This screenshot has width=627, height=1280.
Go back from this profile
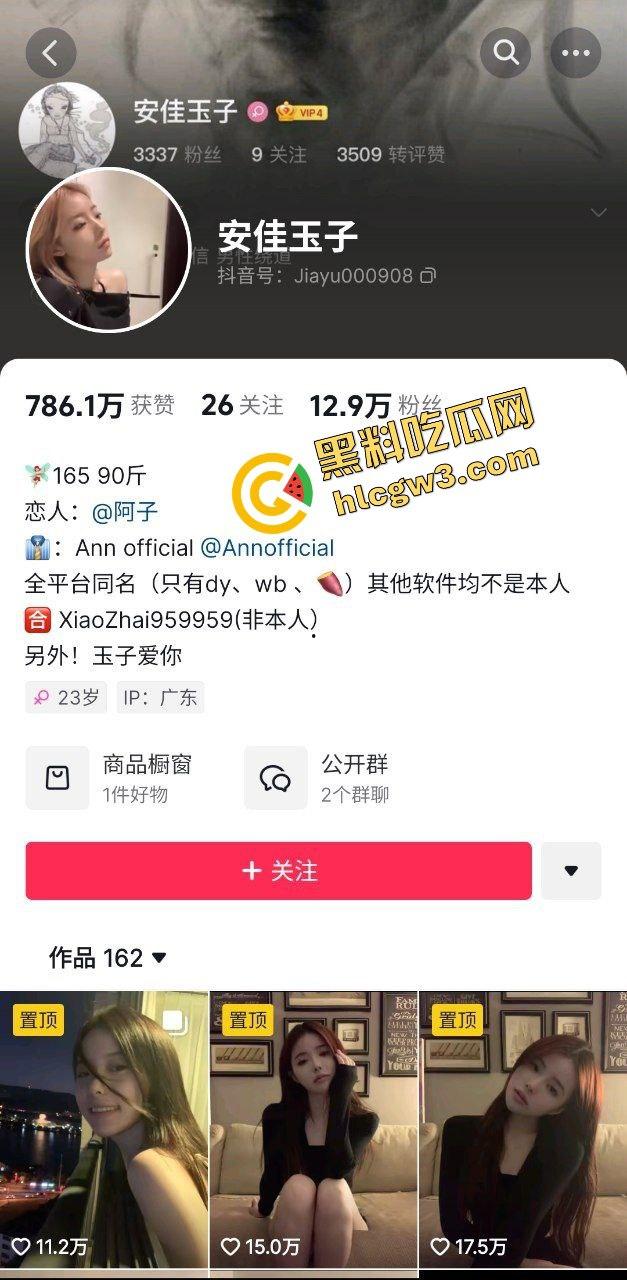[51, 53]
